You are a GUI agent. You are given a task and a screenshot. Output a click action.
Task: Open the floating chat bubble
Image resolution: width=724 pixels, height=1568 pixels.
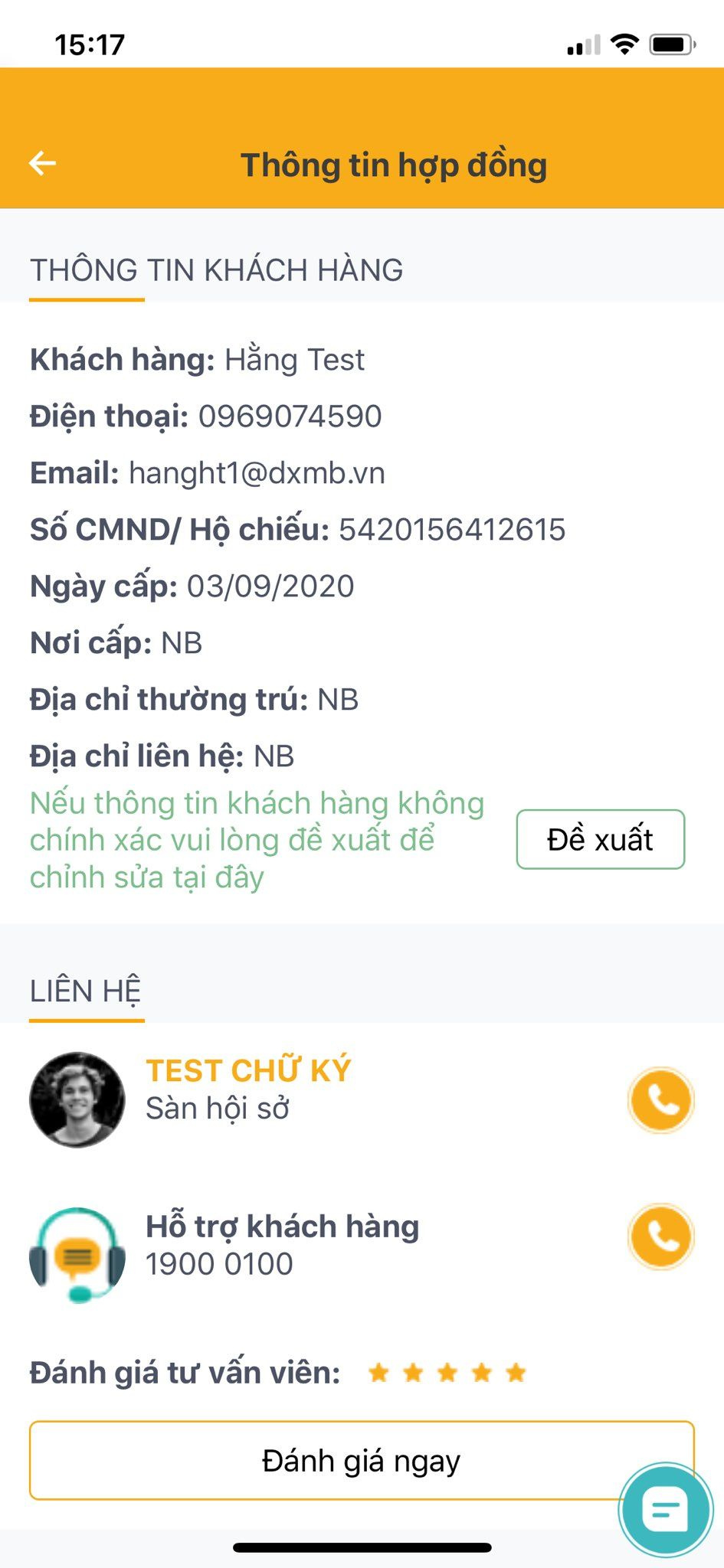click(666, 1510)
